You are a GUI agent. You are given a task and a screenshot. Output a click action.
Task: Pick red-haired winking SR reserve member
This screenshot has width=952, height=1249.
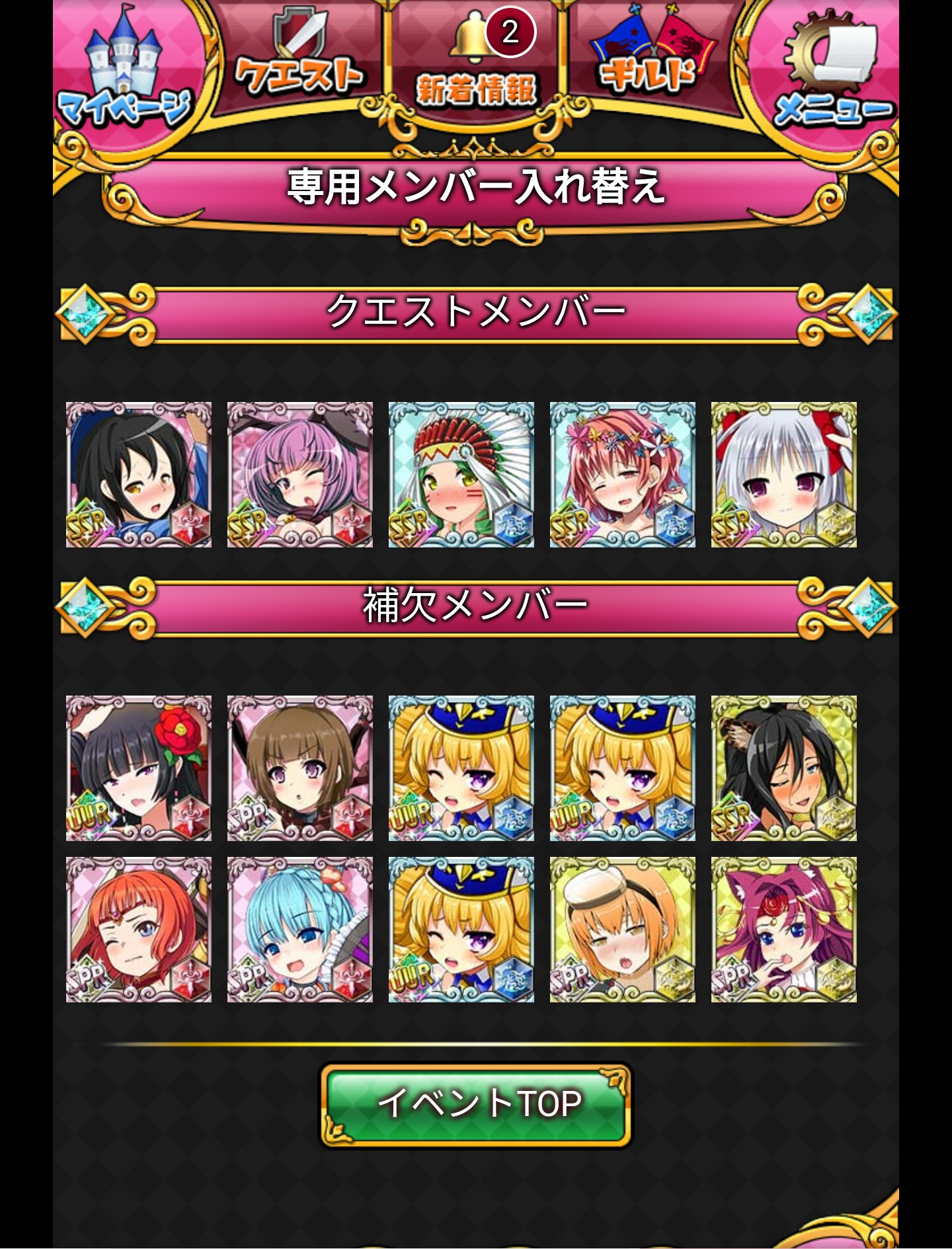[139, 930]
